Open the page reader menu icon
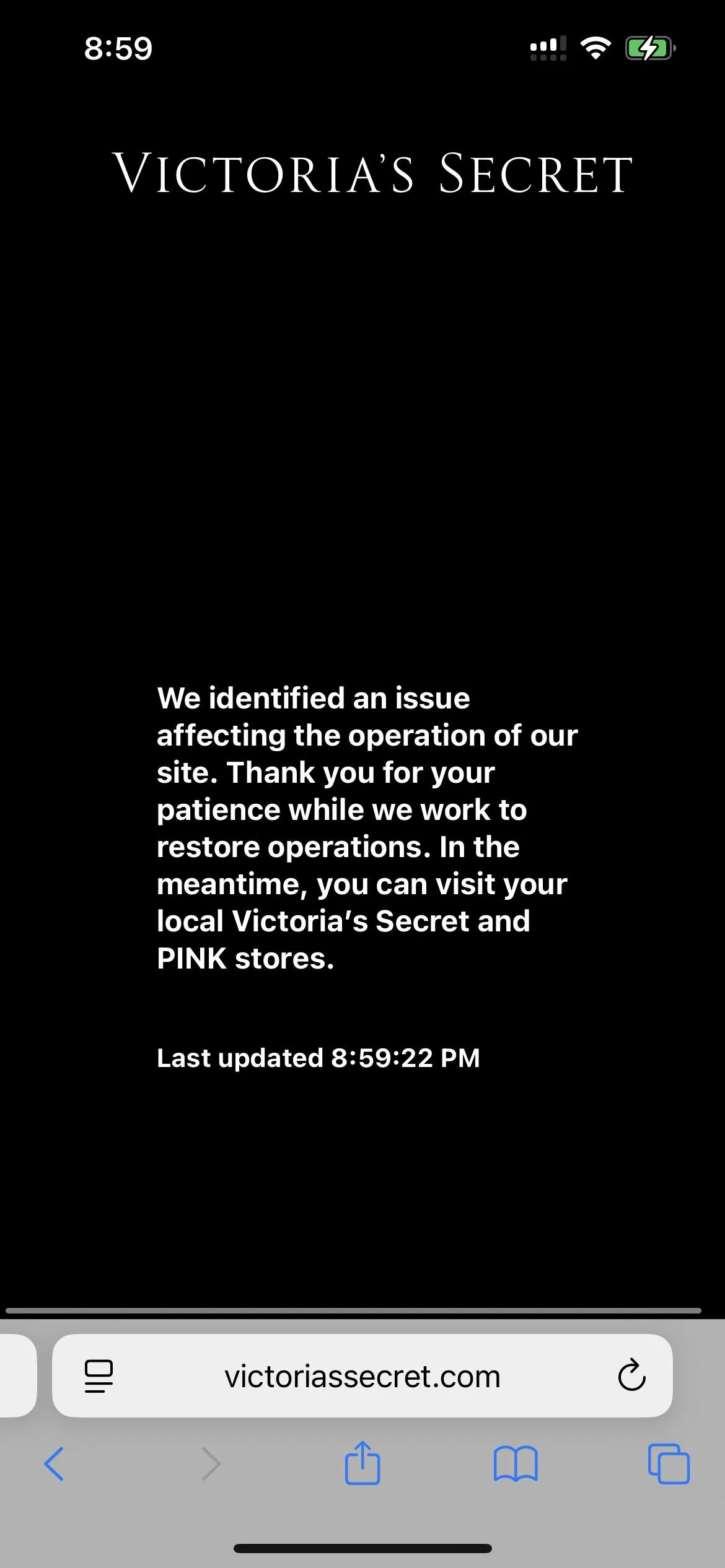Image resolution: width=725 pixels, height=1568 pixels. pos(99,1376)
